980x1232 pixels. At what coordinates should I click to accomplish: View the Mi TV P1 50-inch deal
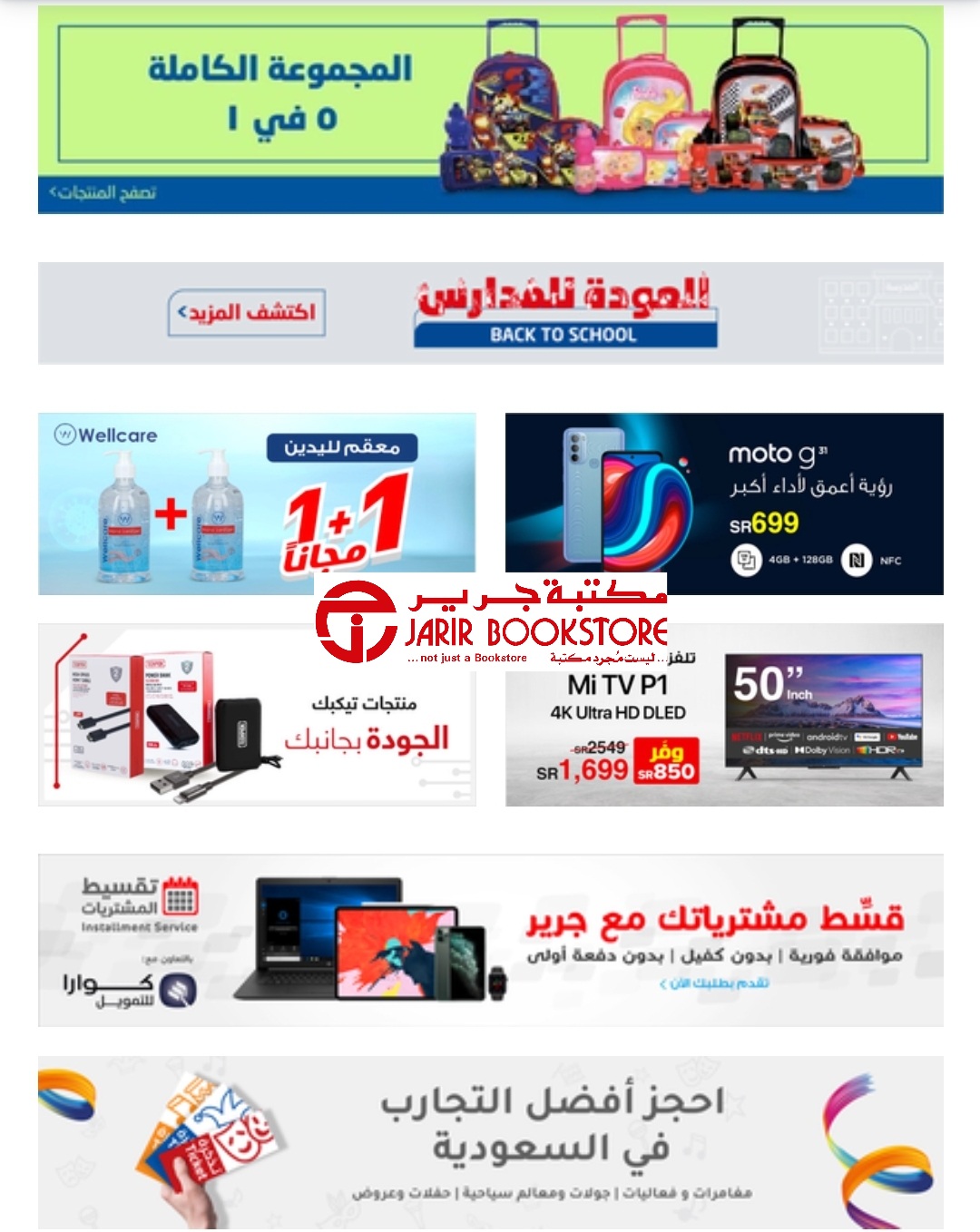(724, 726)
